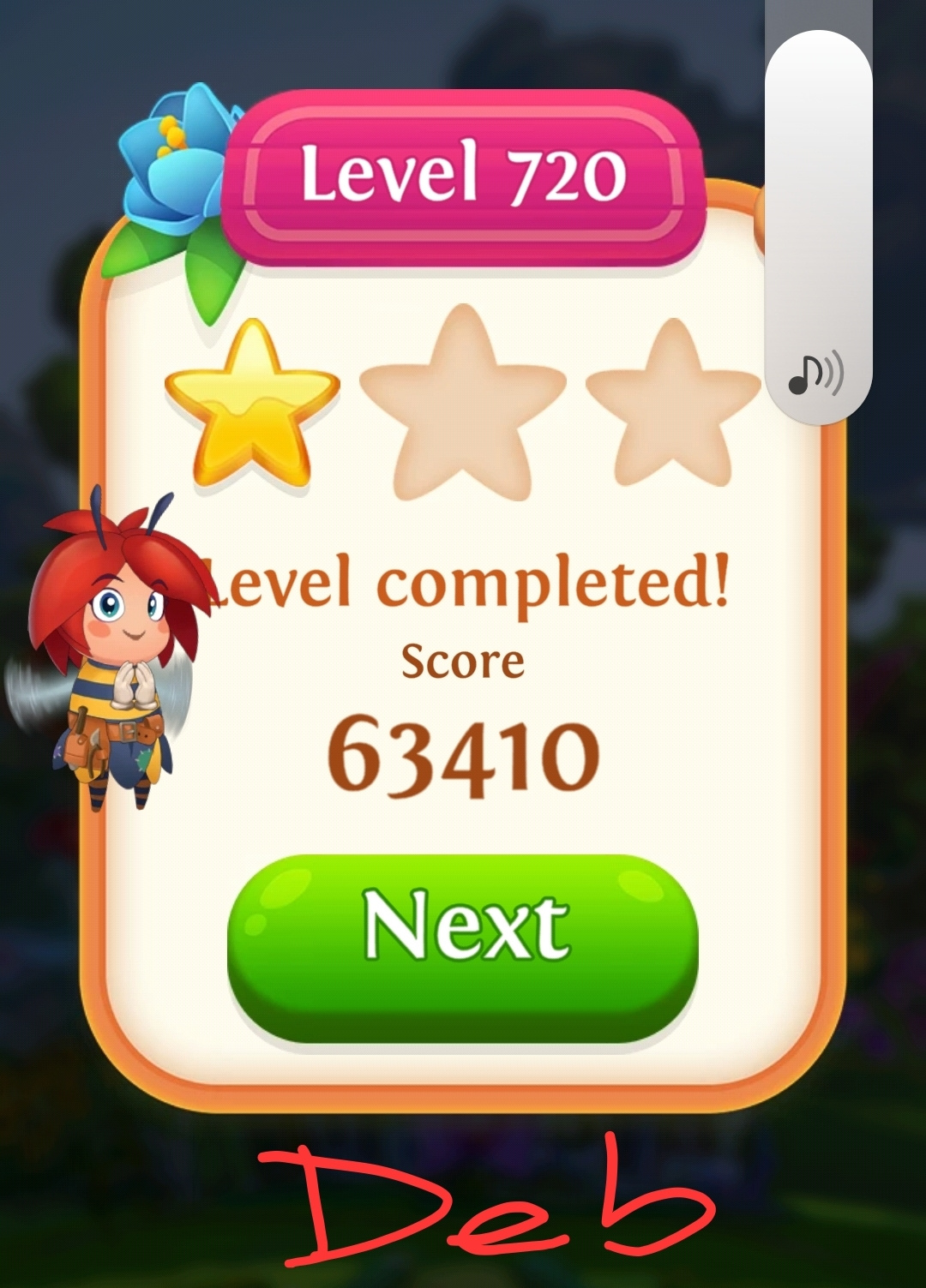Tap the music note volume icon
Viewport: 926px width, 1288px height.
pos(815,374)
